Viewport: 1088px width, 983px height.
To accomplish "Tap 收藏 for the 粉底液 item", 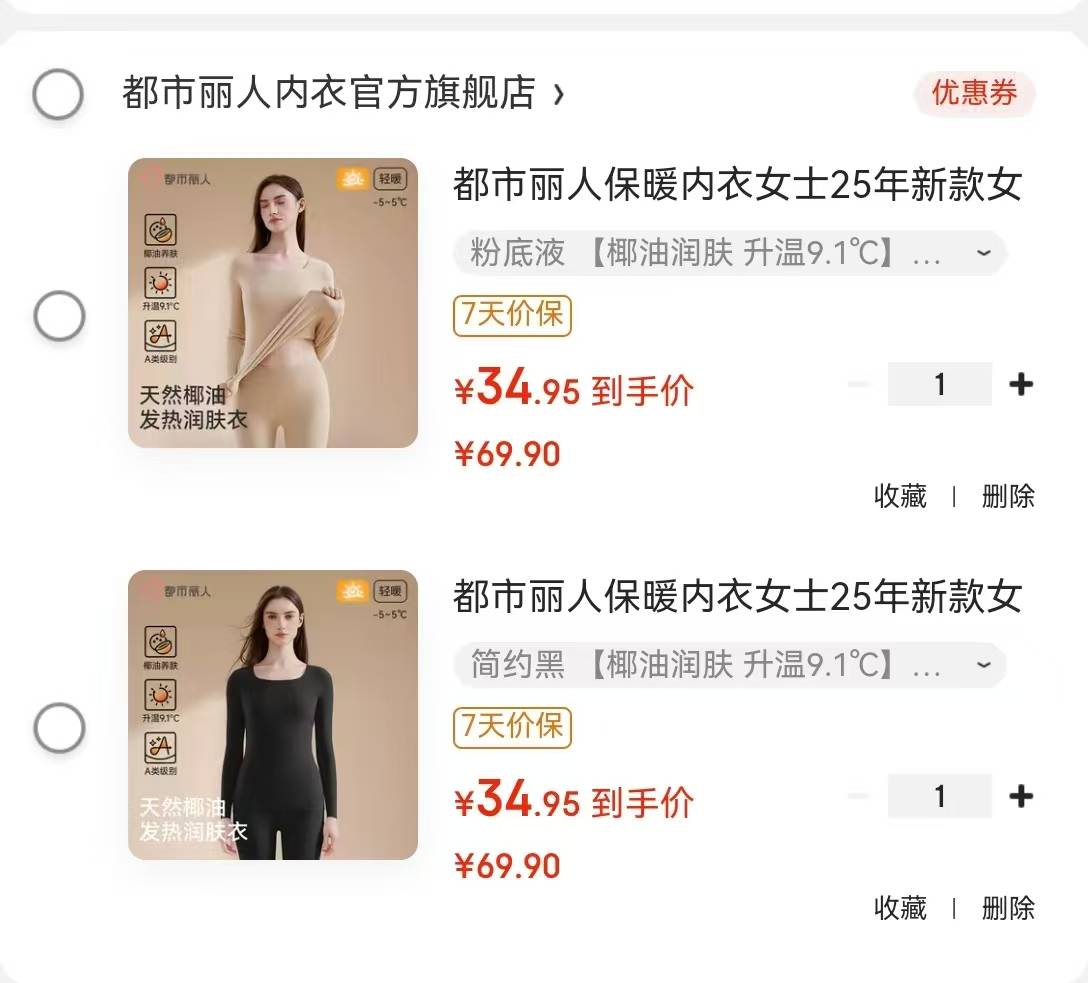I will tap(900, 496).
